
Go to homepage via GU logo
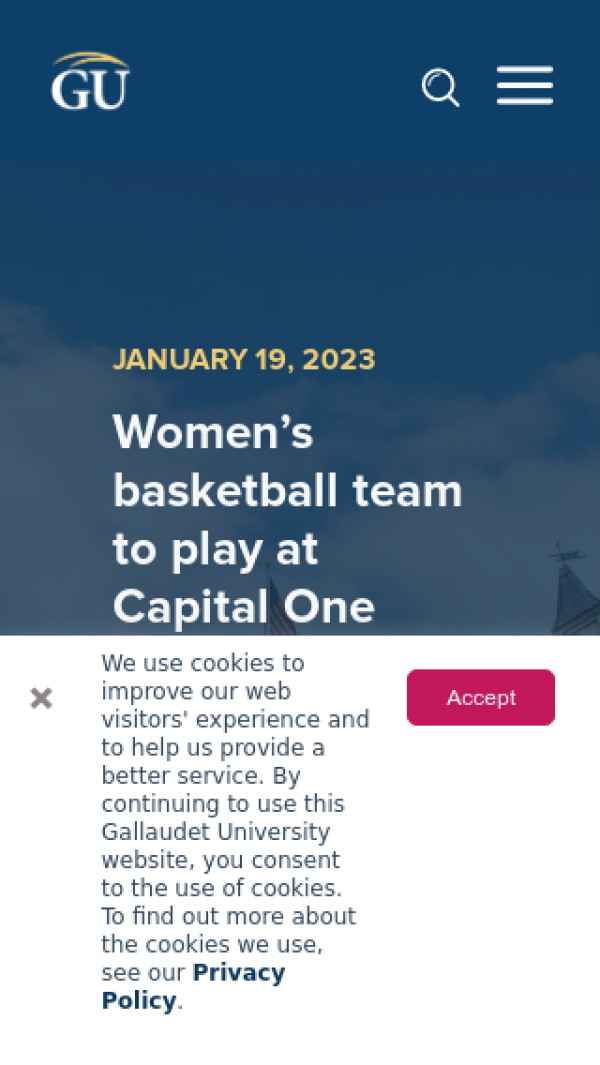90,81
